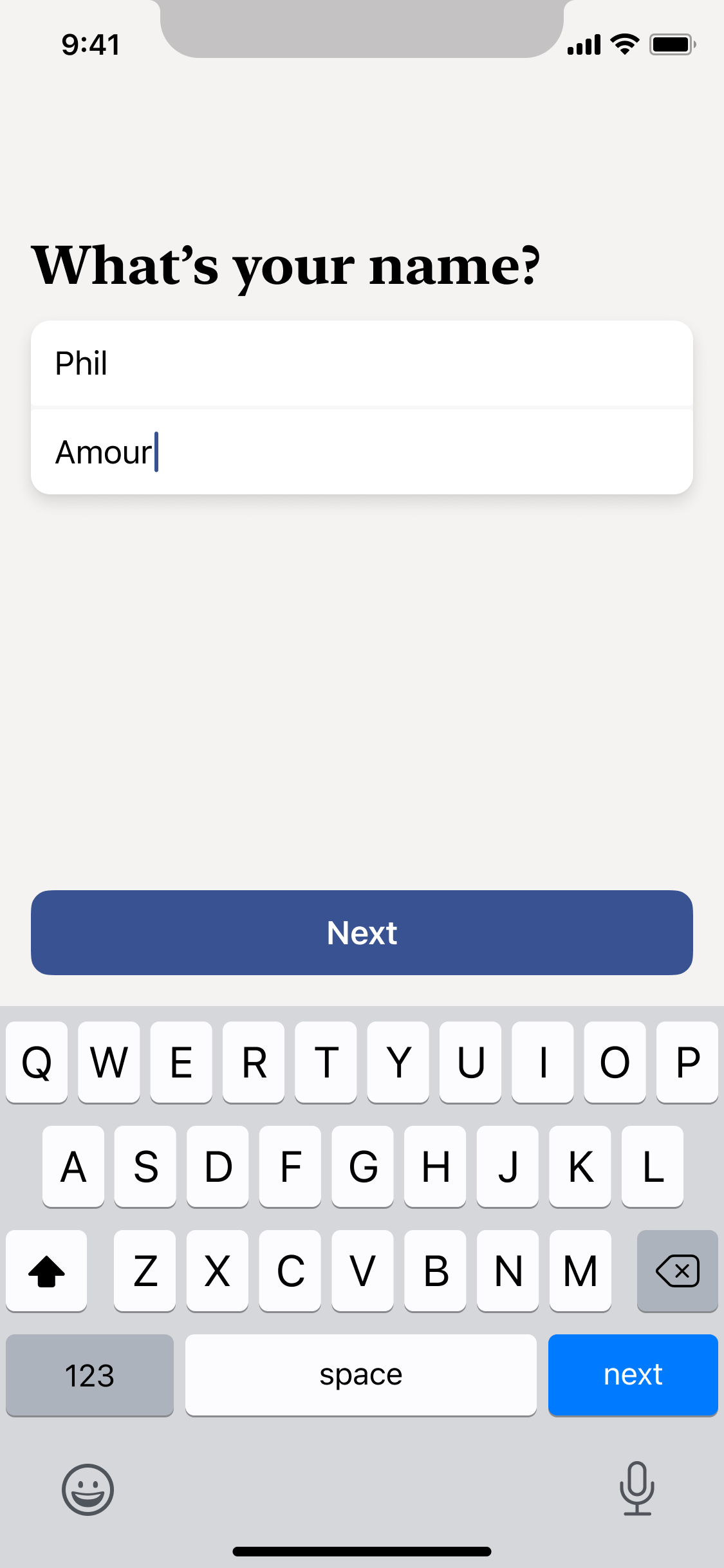Delete a character with the backspace key
Screen dimensions: 724x1568
pyautogui.click(x=677, y=1271)
